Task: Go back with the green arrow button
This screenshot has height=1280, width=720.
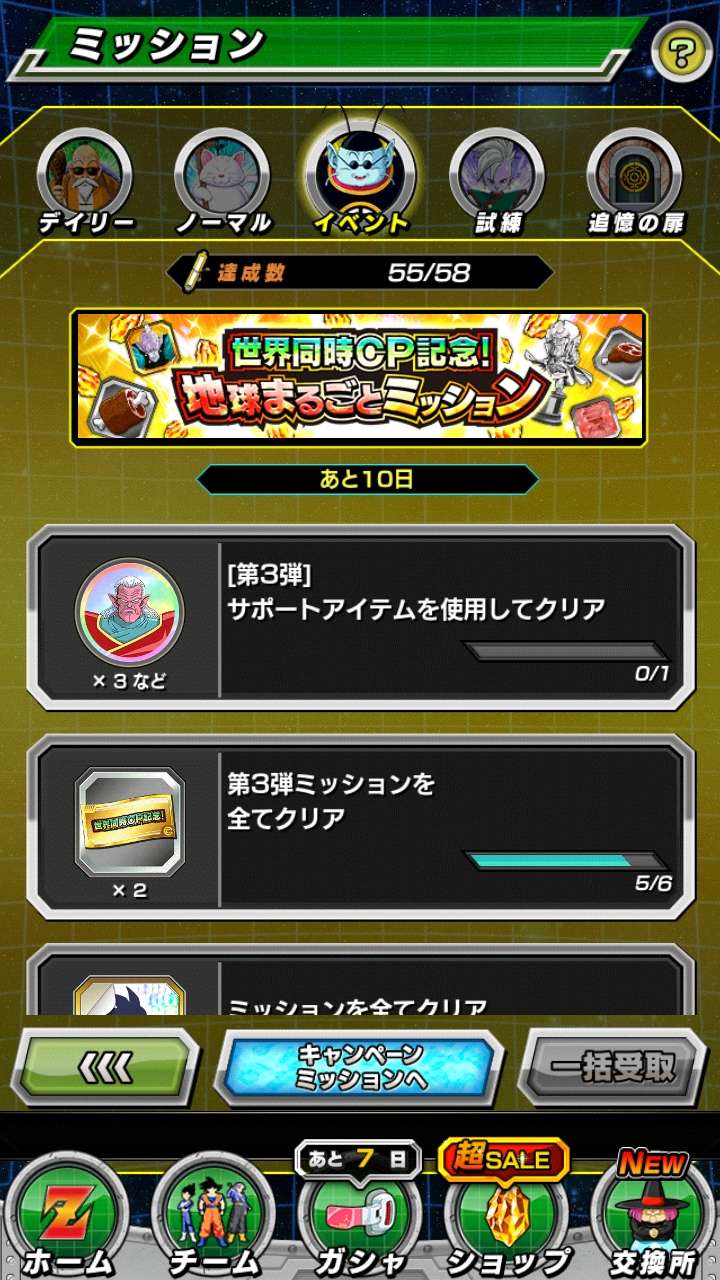Action: tap(106, 1067)
